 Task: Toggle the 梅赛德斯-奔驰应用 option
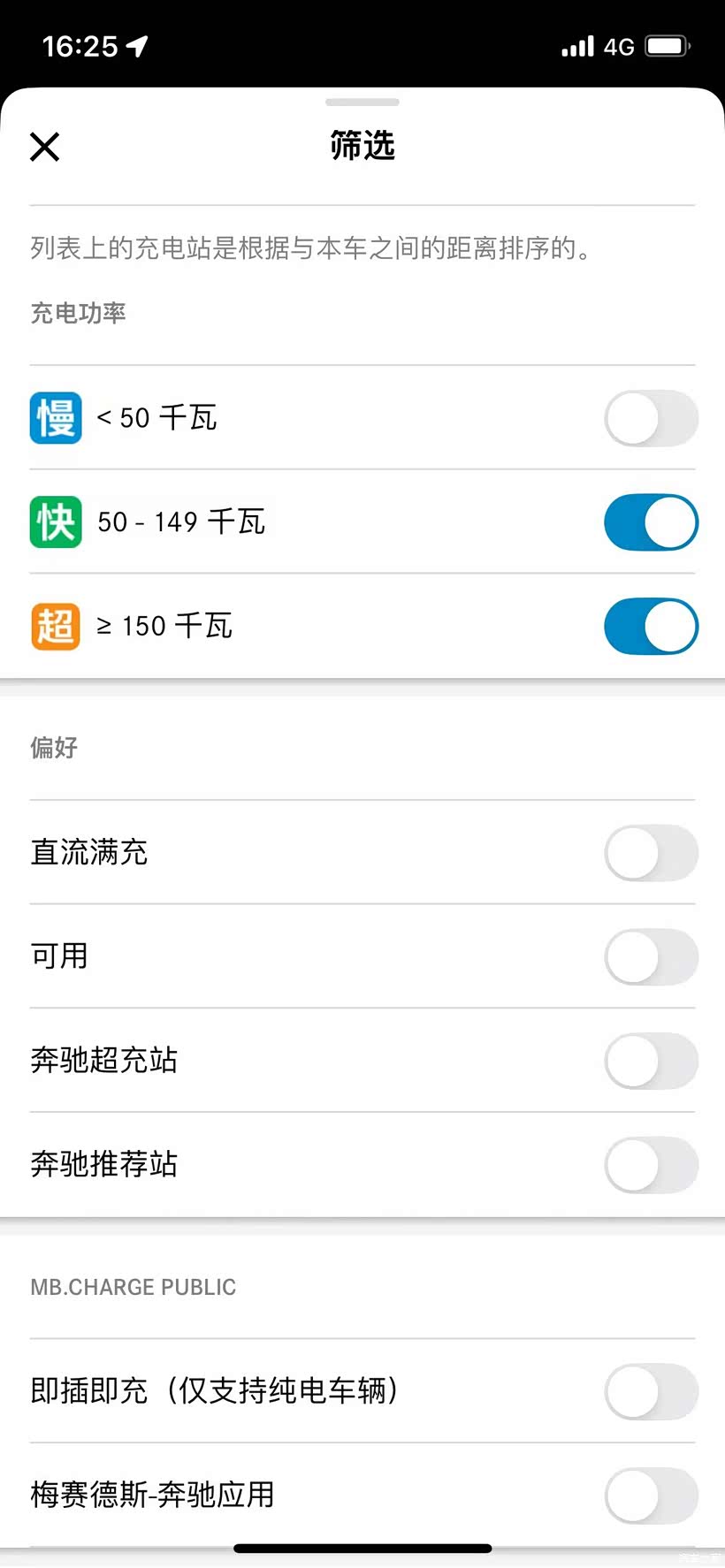pyautogui.click(x=651, y=1496)
